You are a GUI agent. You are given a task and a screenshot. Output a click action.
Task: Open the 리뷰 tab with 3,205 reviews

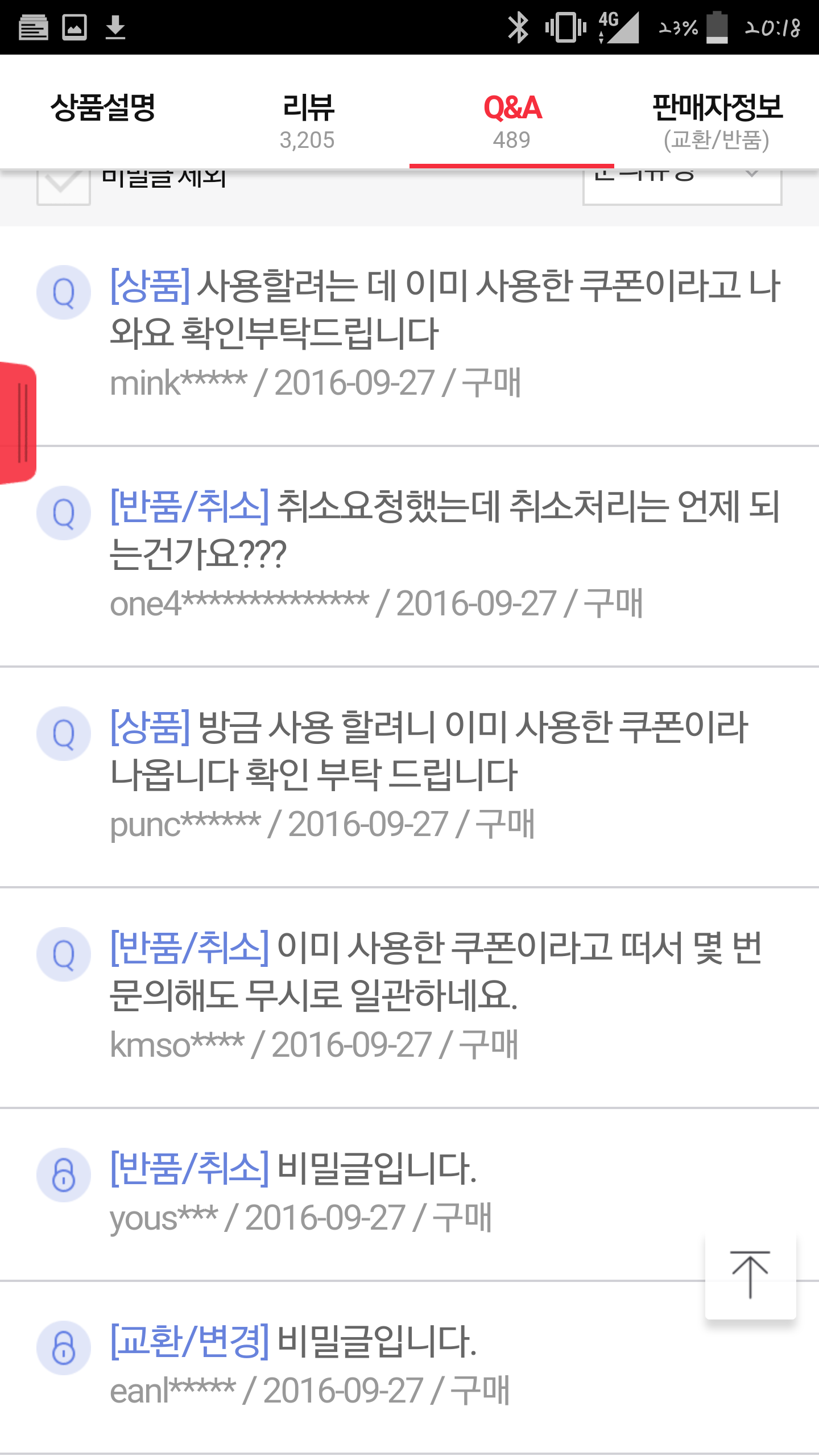point(307,119)
